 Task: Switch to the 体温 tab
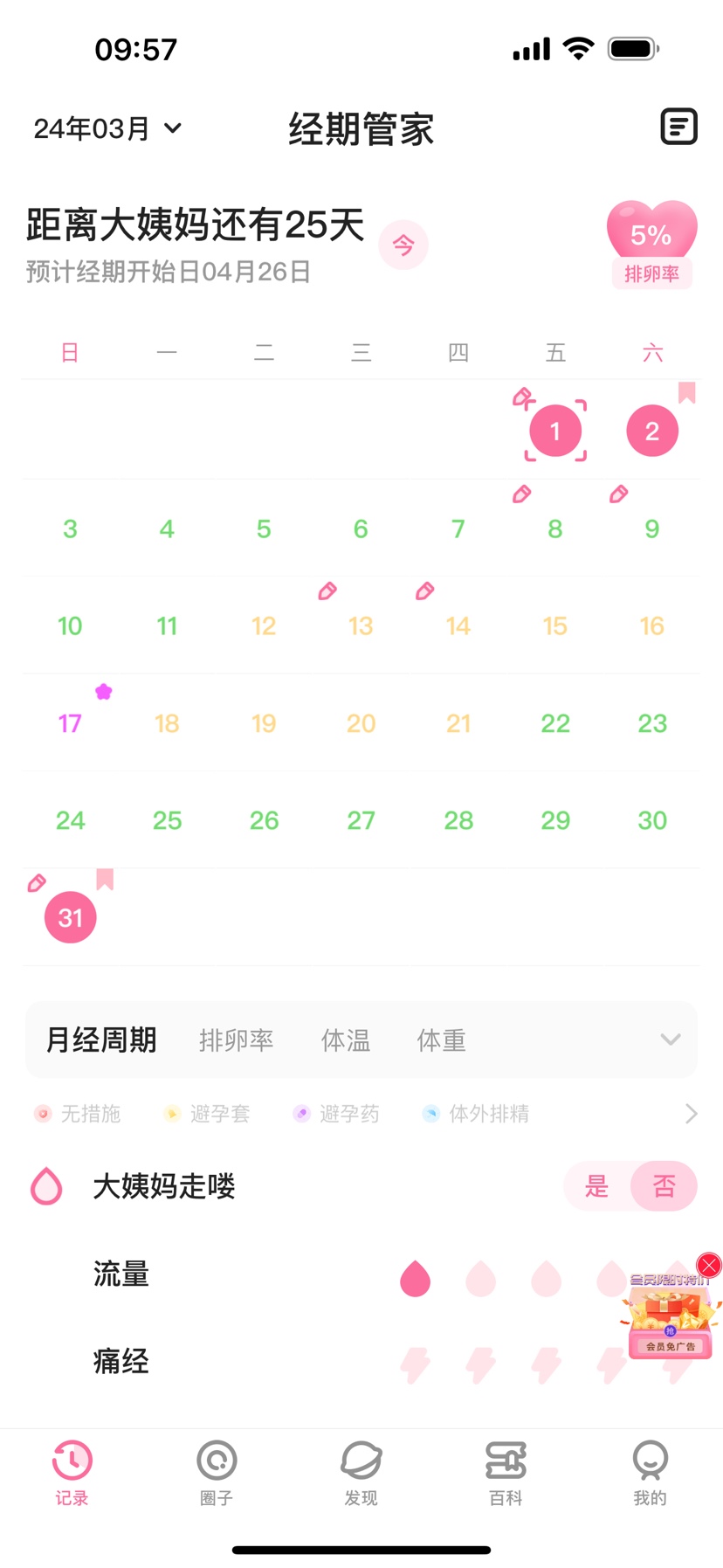coord(345,1040)
